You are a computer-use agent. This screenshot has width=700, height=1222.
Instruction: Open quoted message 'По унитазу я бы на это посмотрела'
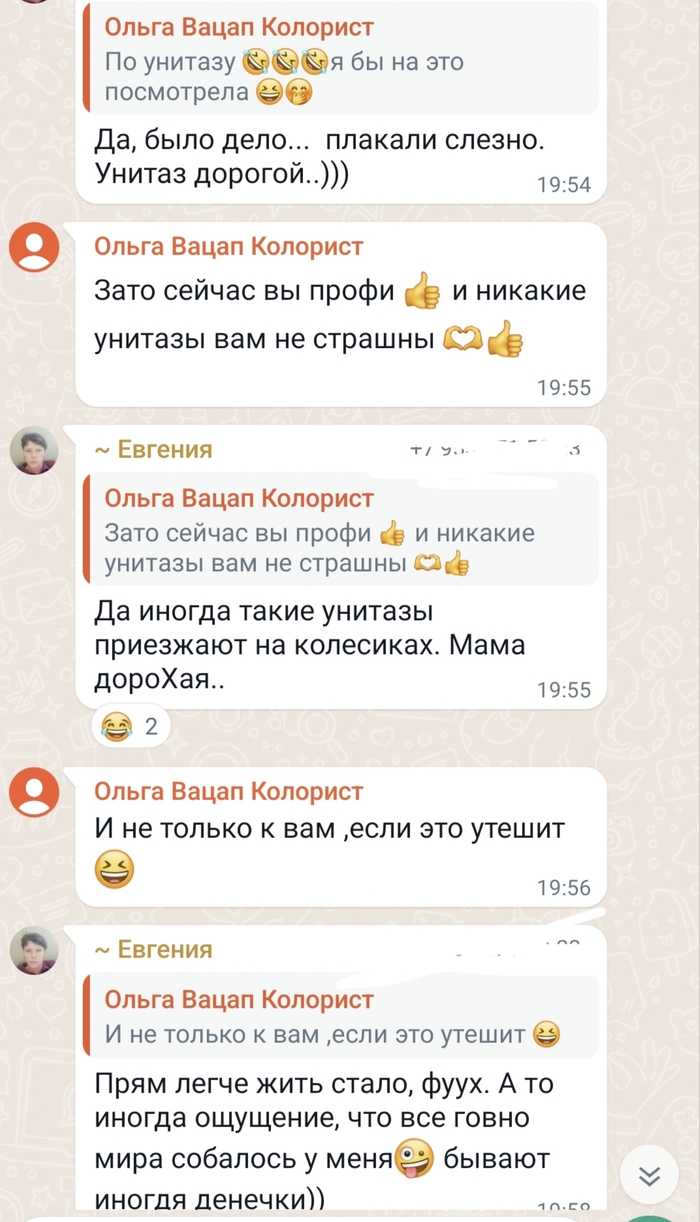[x=340, y=62]
